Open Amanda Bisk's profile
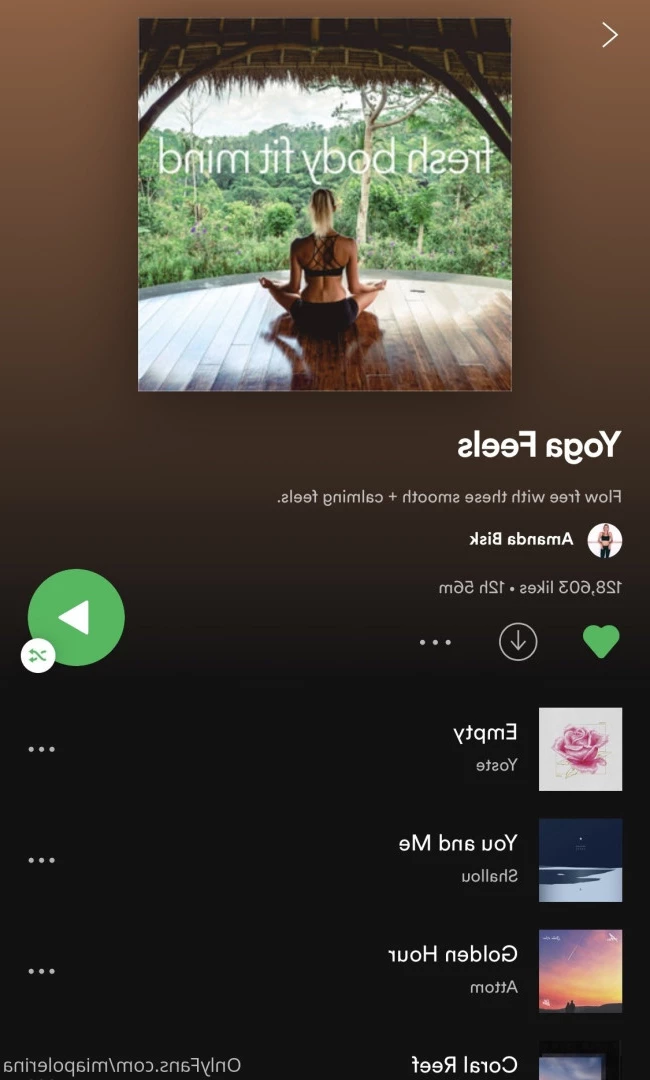Viewport: 650px width, 1080px height. pyautogui.click(x=522, y=540)
